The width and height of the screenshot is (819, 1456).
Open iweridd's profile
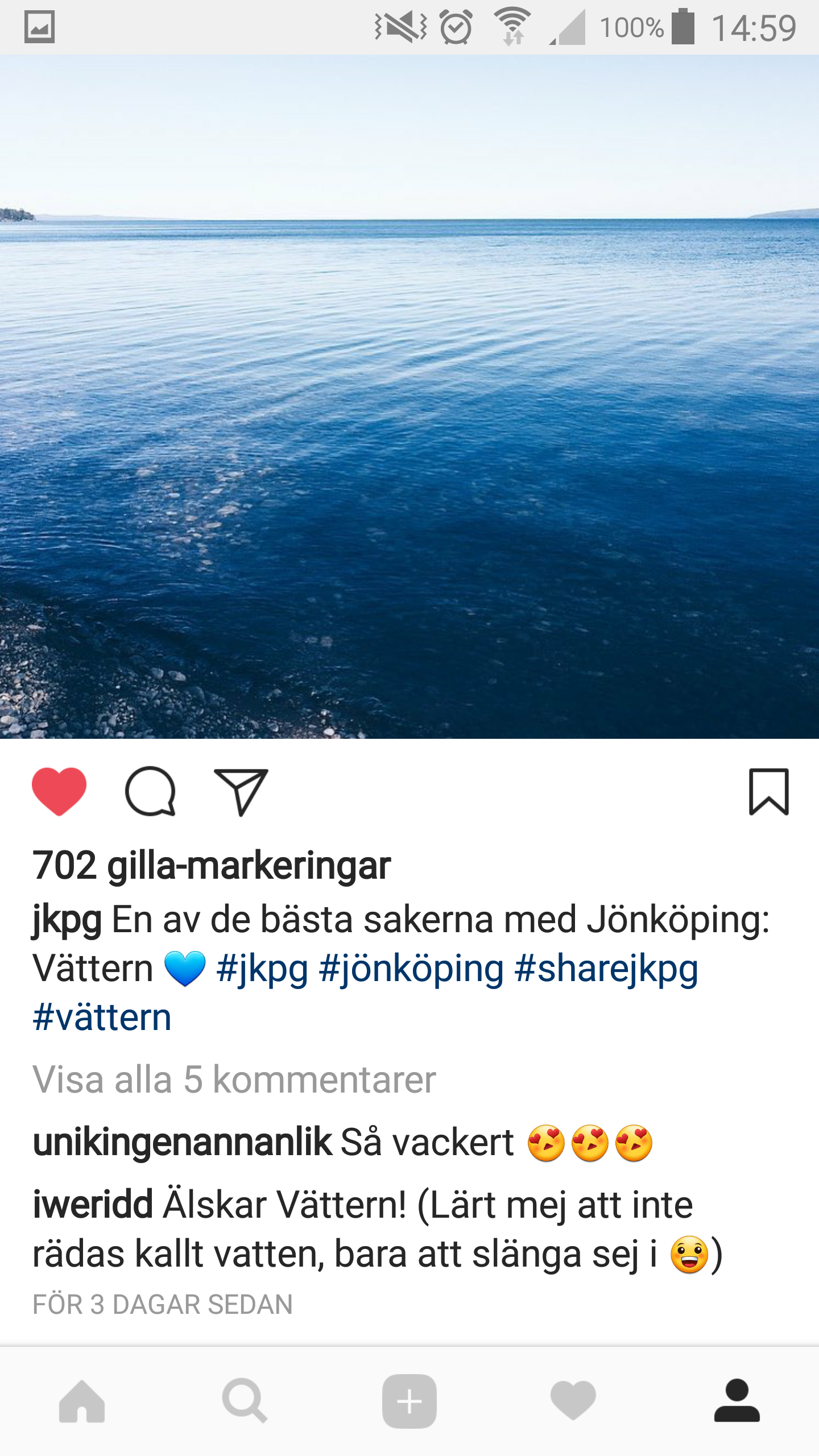pos(93,1204)
